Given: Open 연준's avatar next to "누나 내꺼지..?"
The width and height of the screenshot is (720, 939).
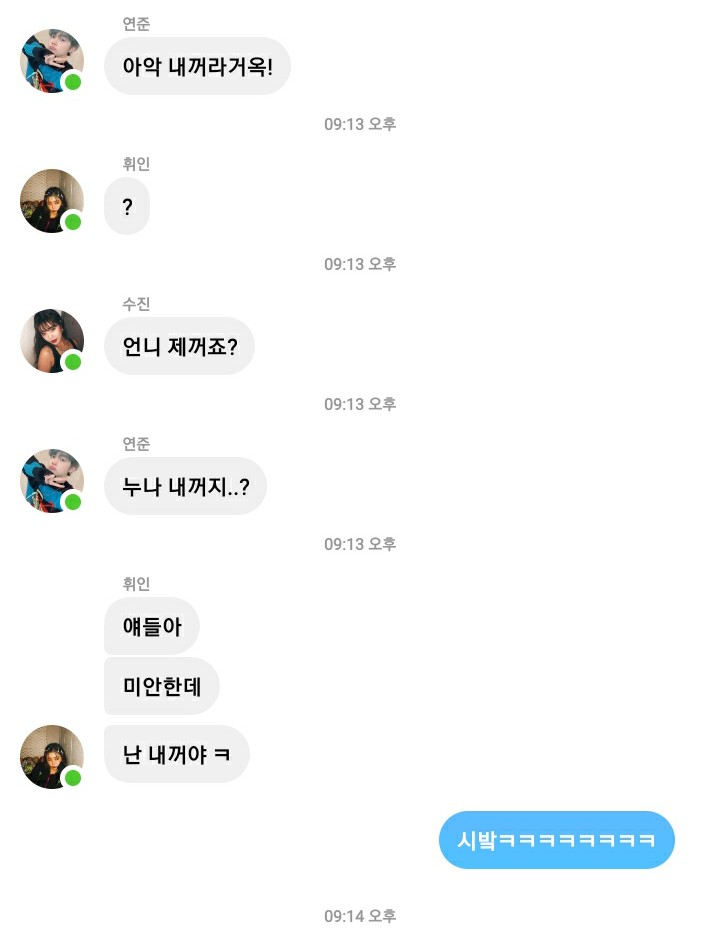Looking at the screenshot, I should click(x=52, y=481).
